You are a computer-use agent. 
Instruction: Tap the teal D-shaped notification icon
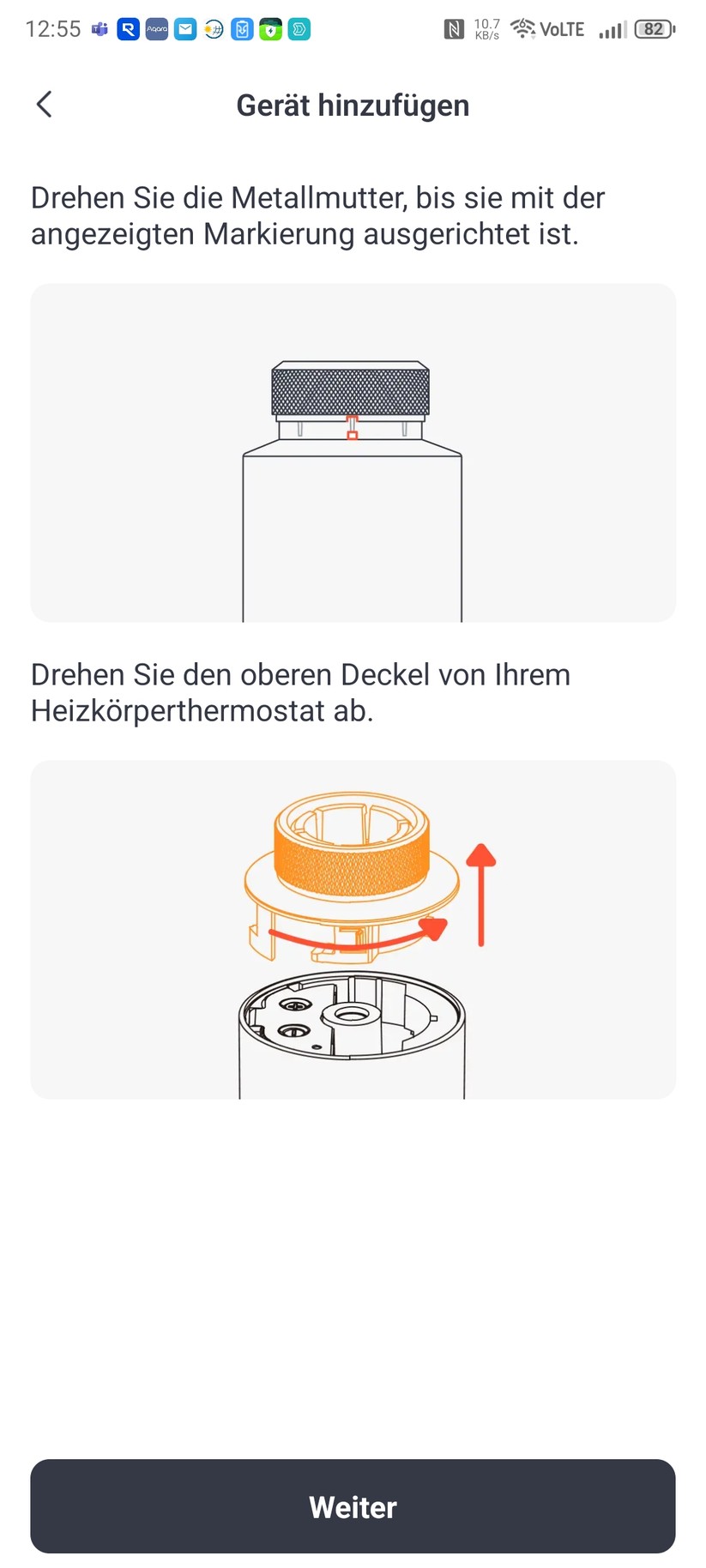[298, 28]
